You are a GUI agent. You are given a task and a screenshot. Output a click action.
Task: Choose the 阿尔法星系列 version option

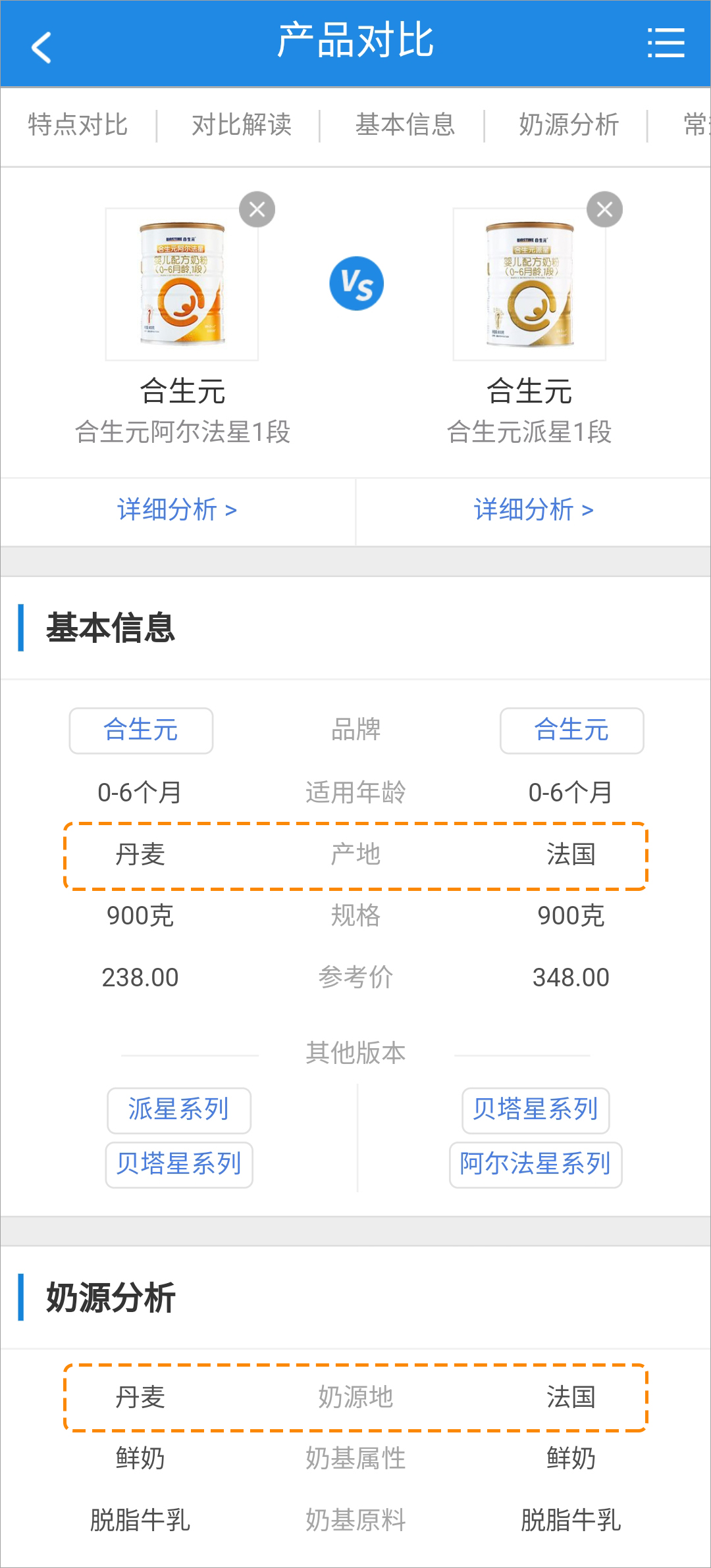pos(535,1165)
